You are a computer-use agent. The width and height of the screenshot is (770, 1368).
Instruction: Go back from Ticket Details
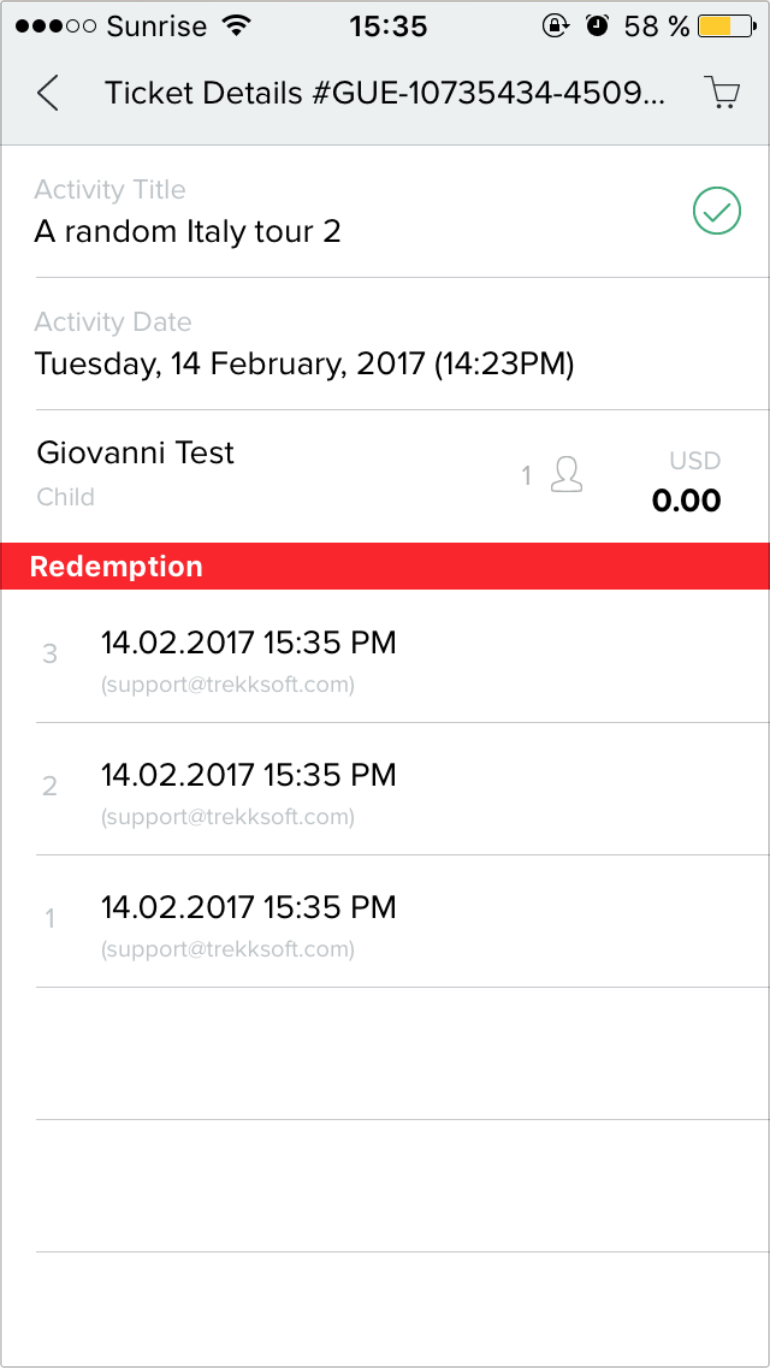(x=47, y=93)
